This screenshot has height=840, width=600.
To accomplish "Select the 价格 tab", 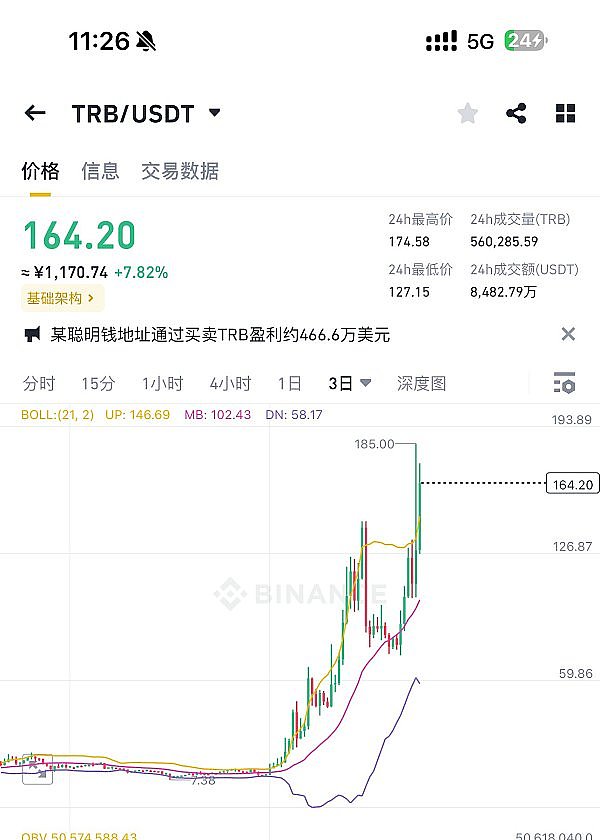I will [41, 171].
